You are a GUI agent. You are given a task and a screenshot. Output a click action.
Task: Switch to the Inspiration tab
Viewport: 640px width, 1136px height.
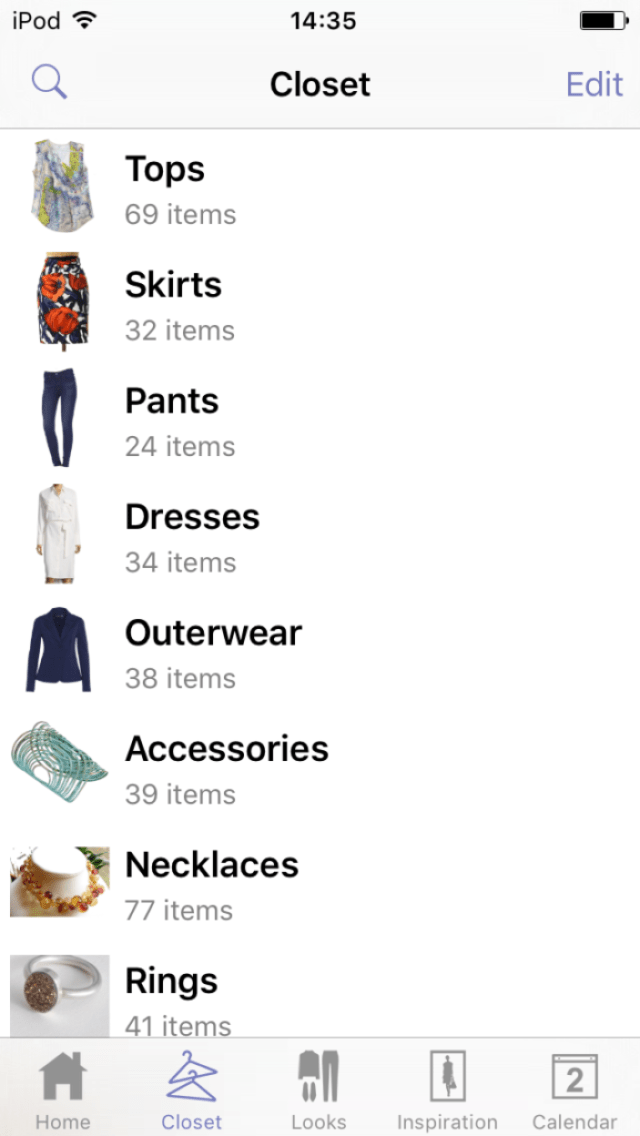pyautogui.click(x=447, y=1090)
